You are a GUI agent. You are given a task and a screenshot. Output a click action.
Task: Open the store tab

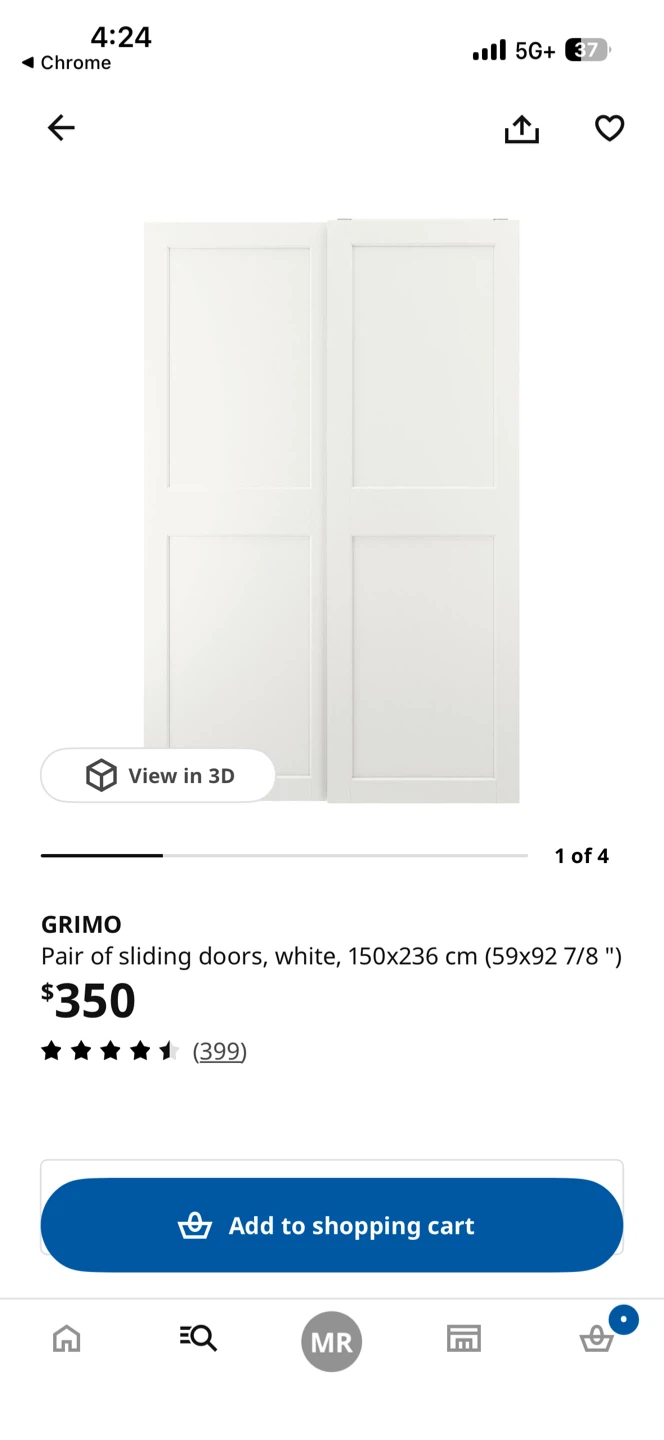(464, 1338)
